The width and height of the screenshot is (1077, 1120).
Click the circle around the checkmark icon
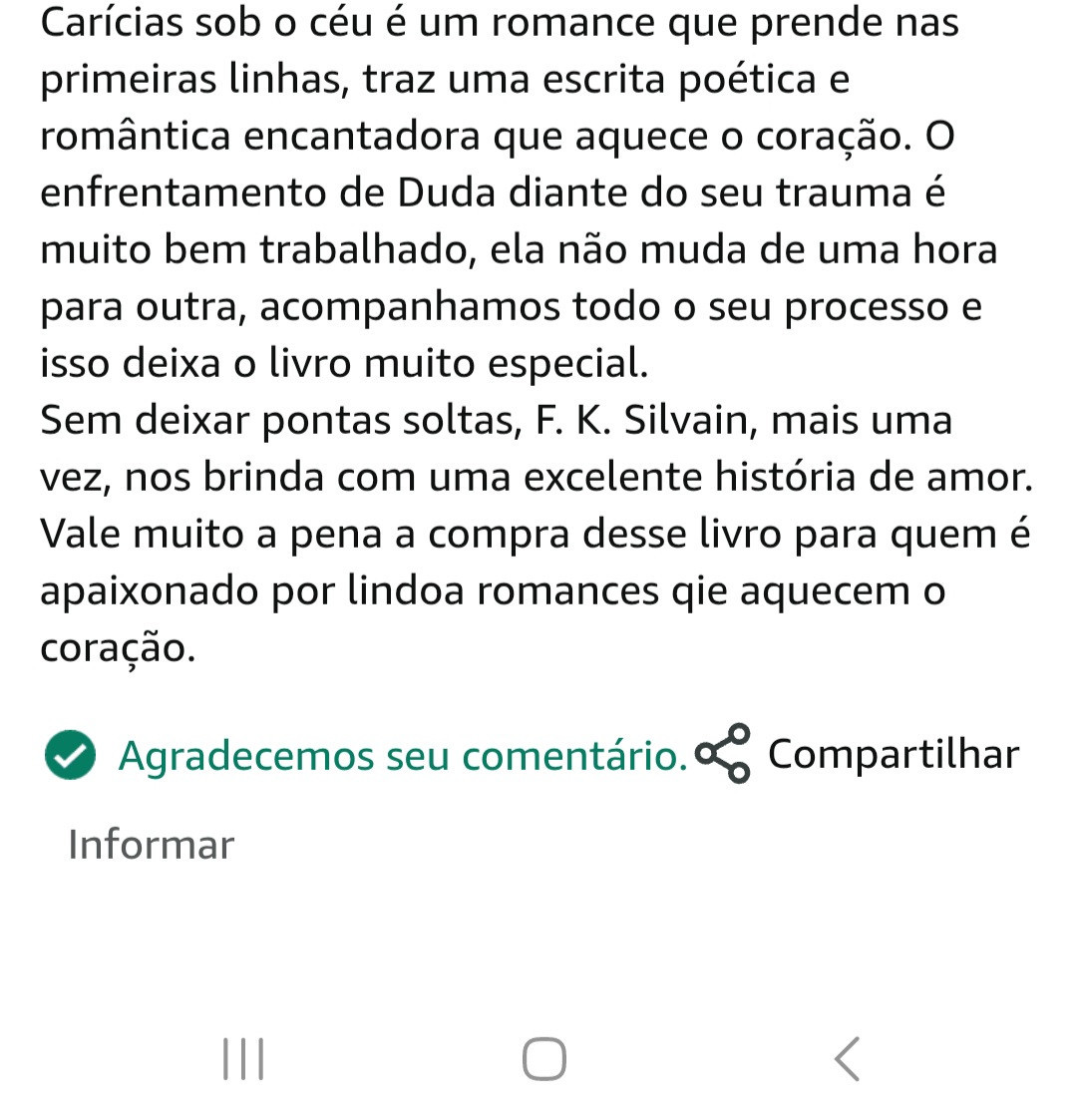[x=69, y=756]
